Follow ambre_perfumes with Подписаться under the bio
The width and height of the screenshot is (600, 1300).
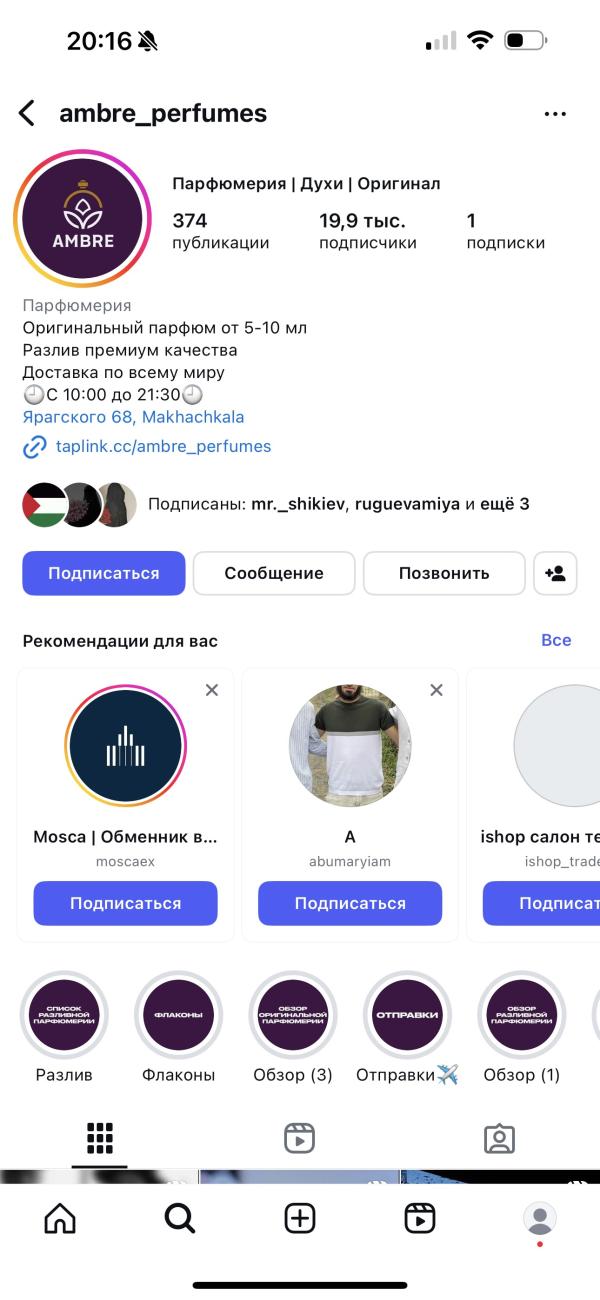click(x=104, y=573)
